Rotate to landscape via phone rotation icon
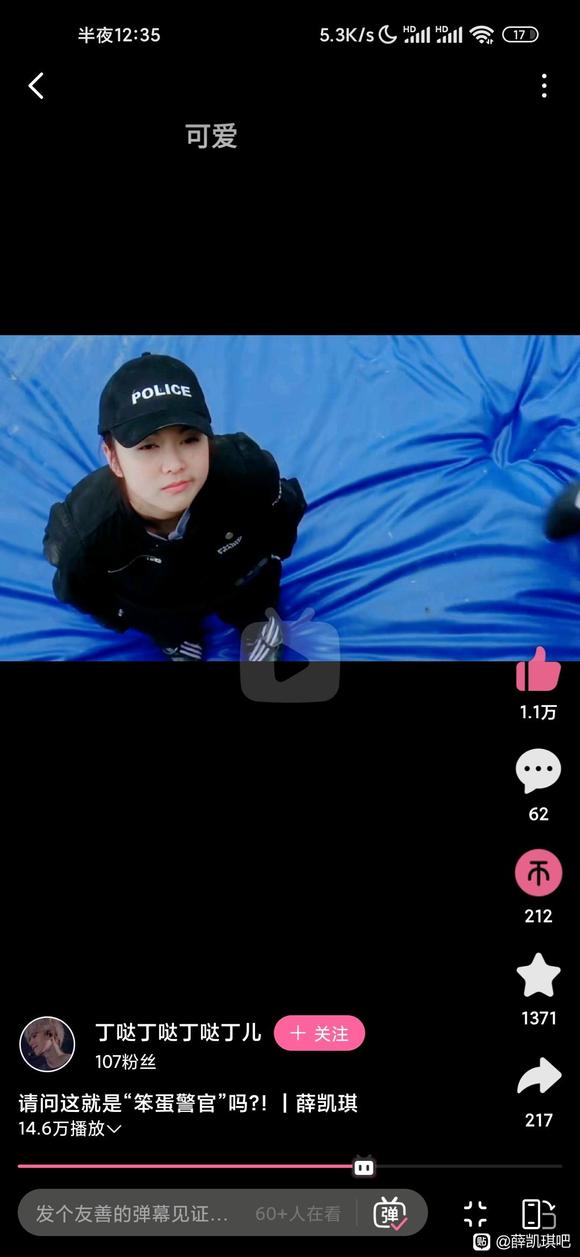Viewport: 580px width, 1257px height. [538, 1214]
